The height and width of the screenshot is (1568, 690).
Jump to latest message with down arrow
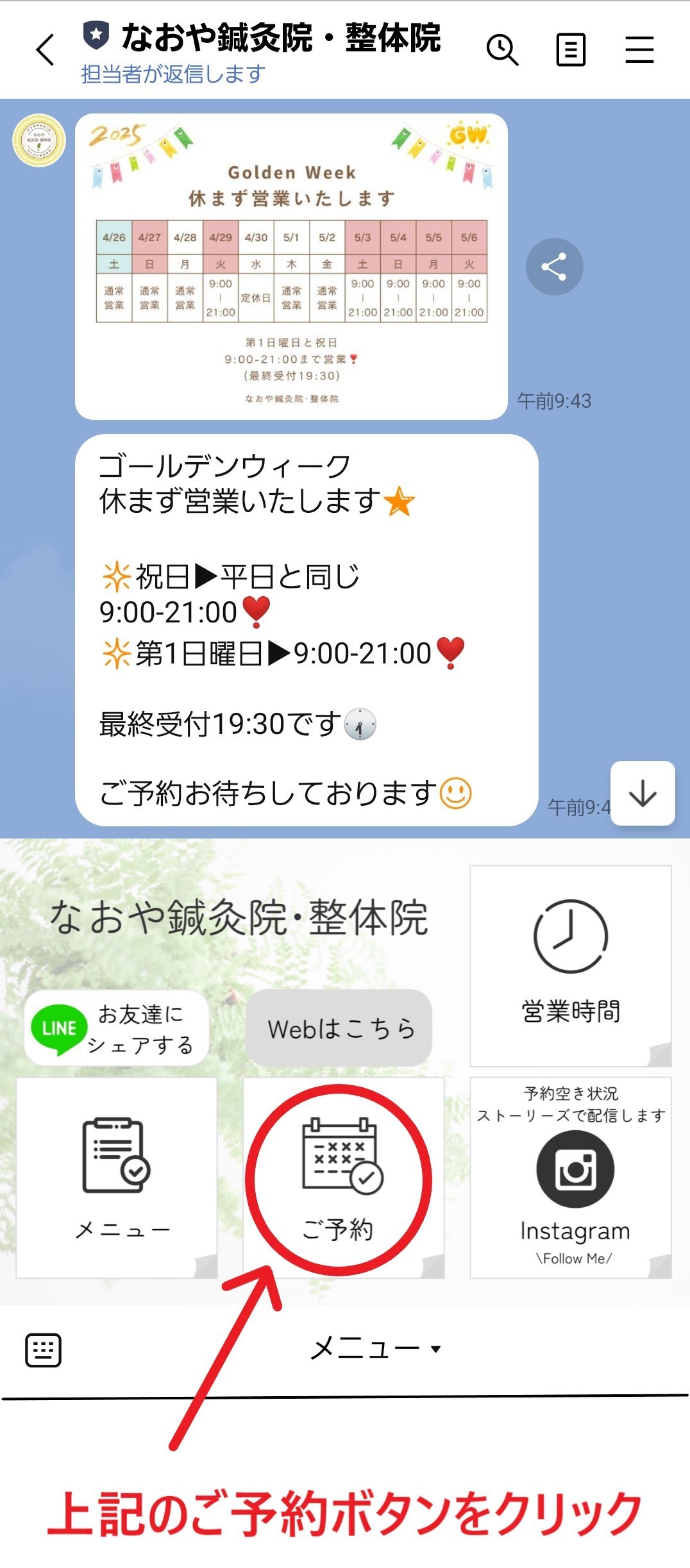[x=643, y=794]
